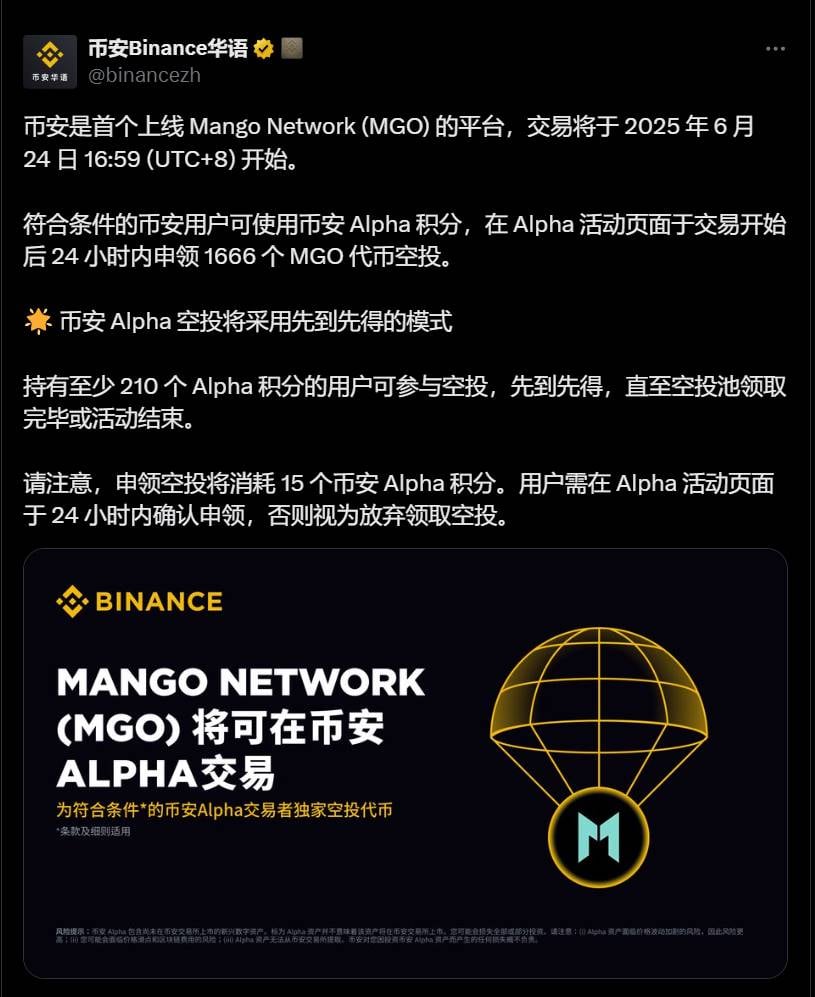The image size is (815, 997).
Task: Open the post's three-dot overflow menu
Action: (x=775, y=49)
